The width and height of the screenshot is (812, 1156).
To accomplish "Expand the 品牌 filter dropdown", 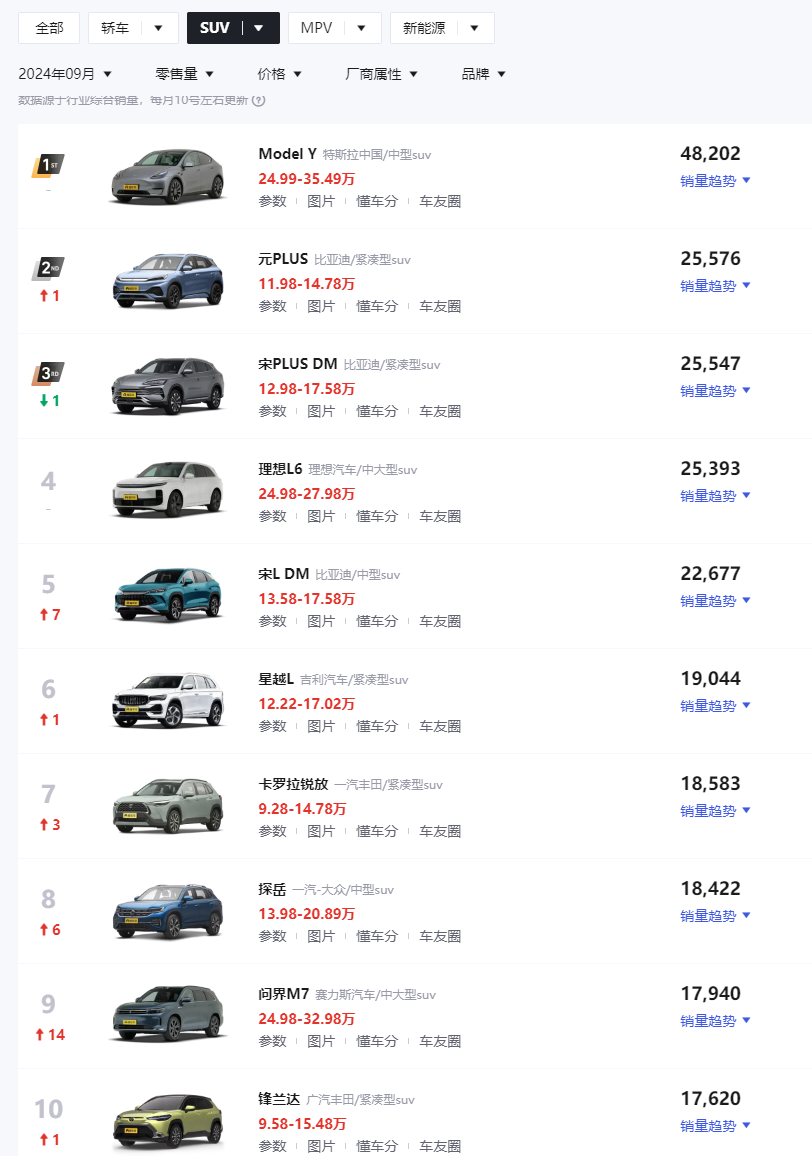I will coord(483,74).
